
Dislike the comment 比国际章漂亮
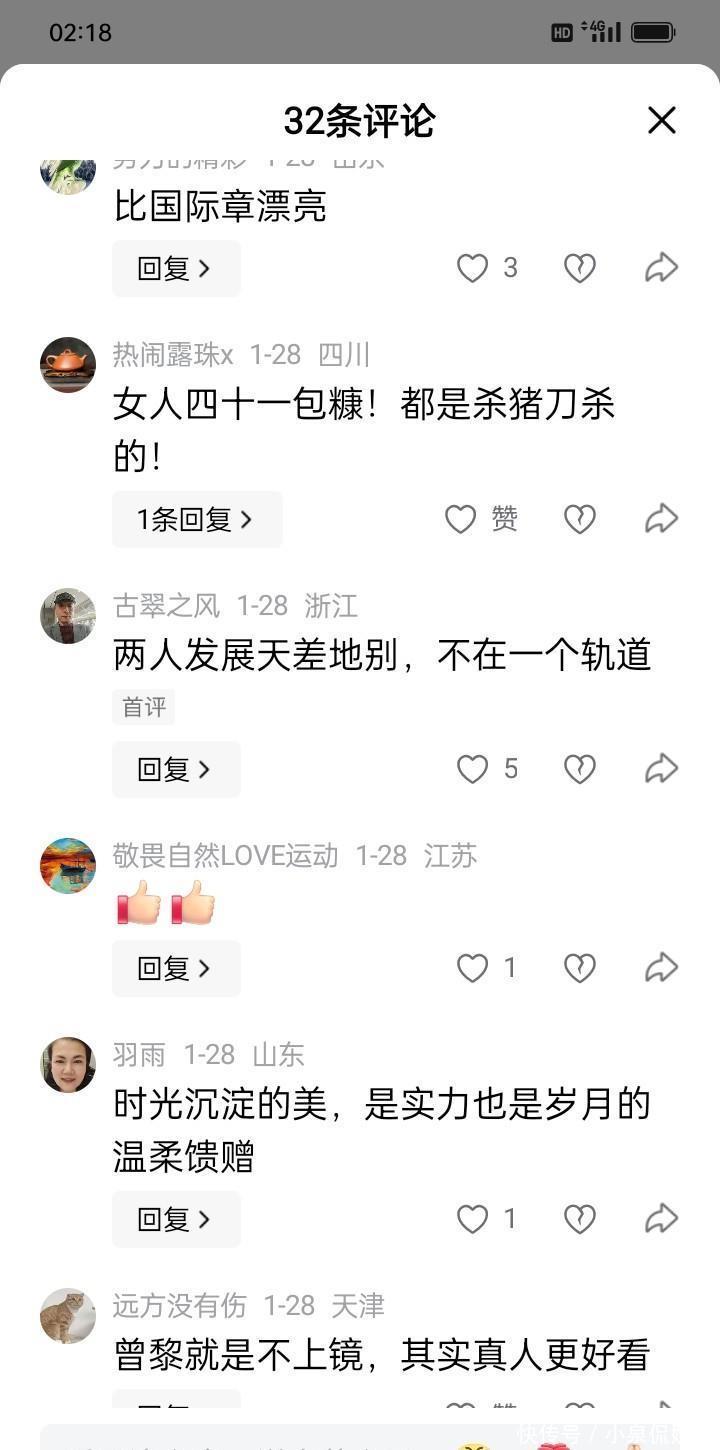coord(580,268)
